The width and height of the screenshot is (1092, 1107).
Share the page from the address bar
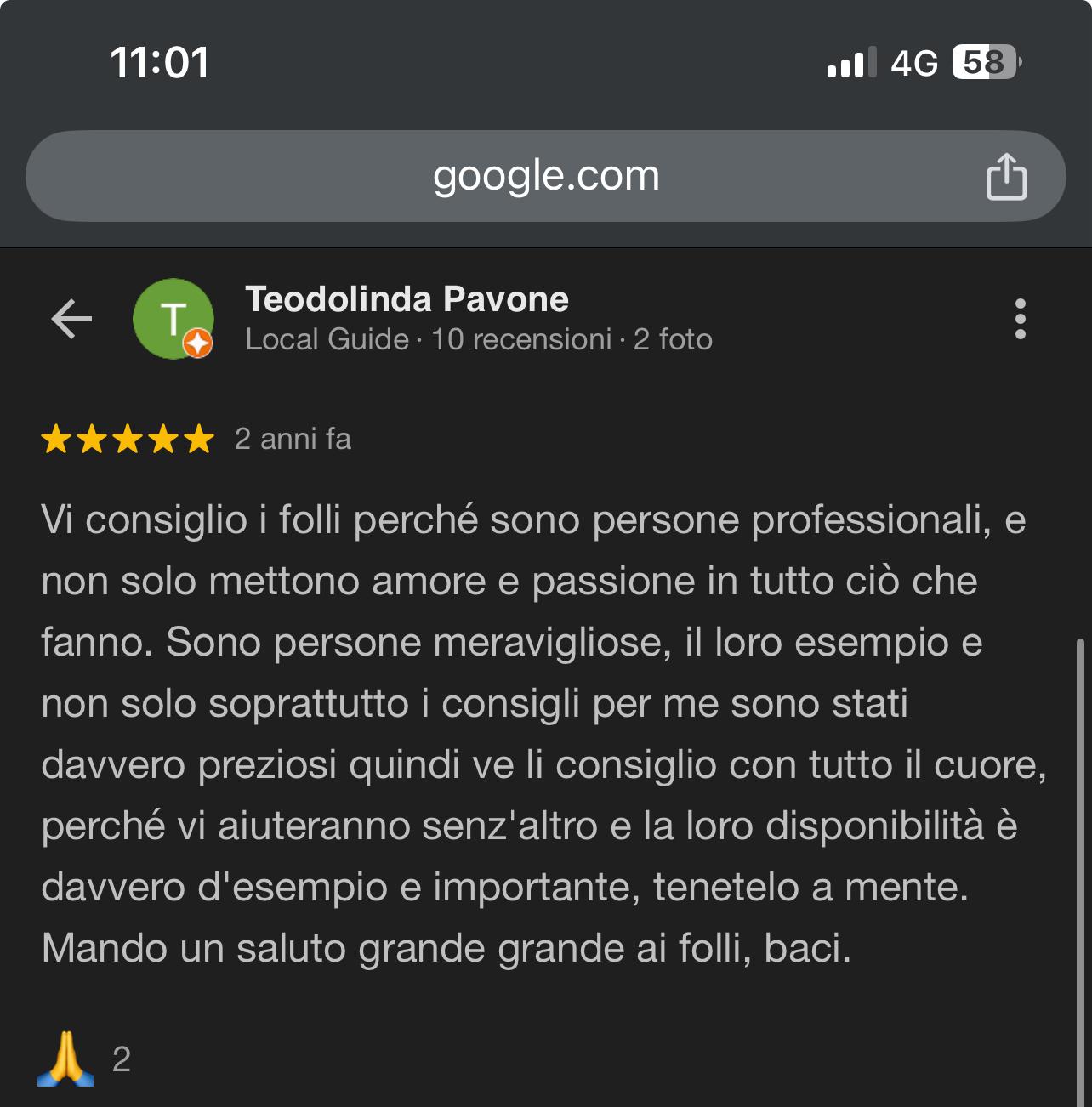(x=1006, y=177)
